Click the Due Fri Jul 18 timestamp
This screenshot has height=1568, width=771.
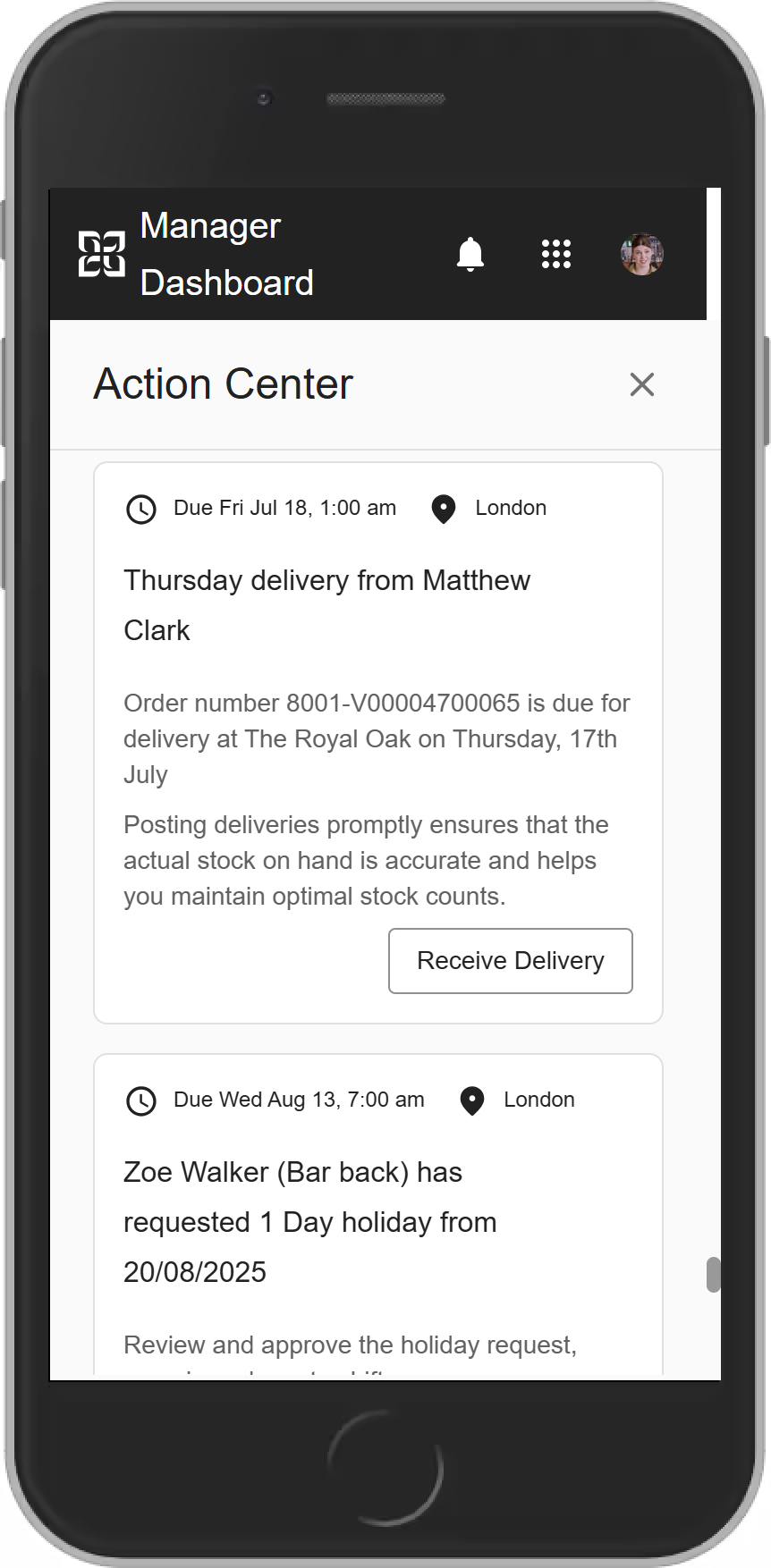(284, 508)
